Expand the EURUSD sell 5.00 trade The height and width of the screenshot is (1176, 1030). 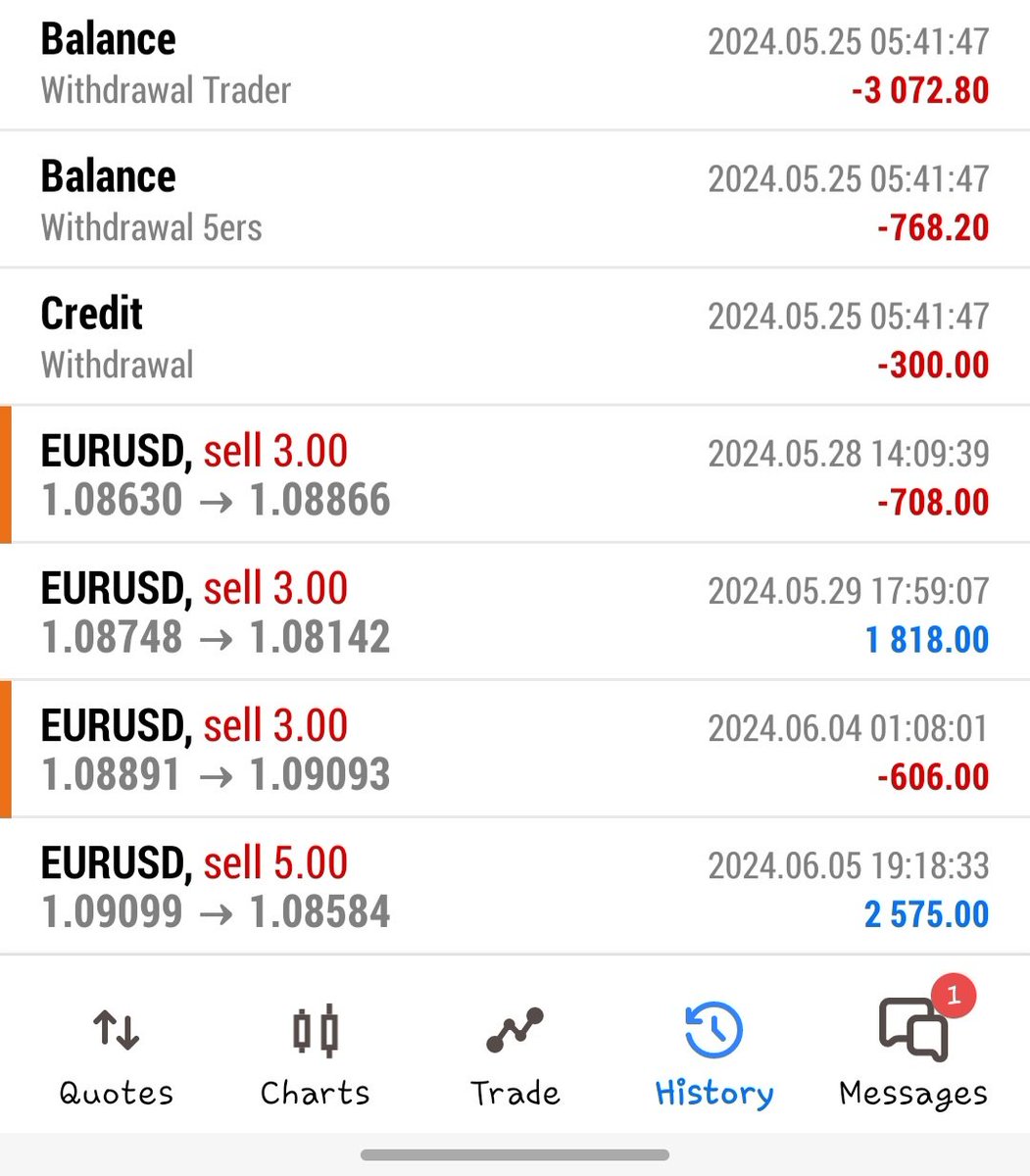tap(515, 888)
